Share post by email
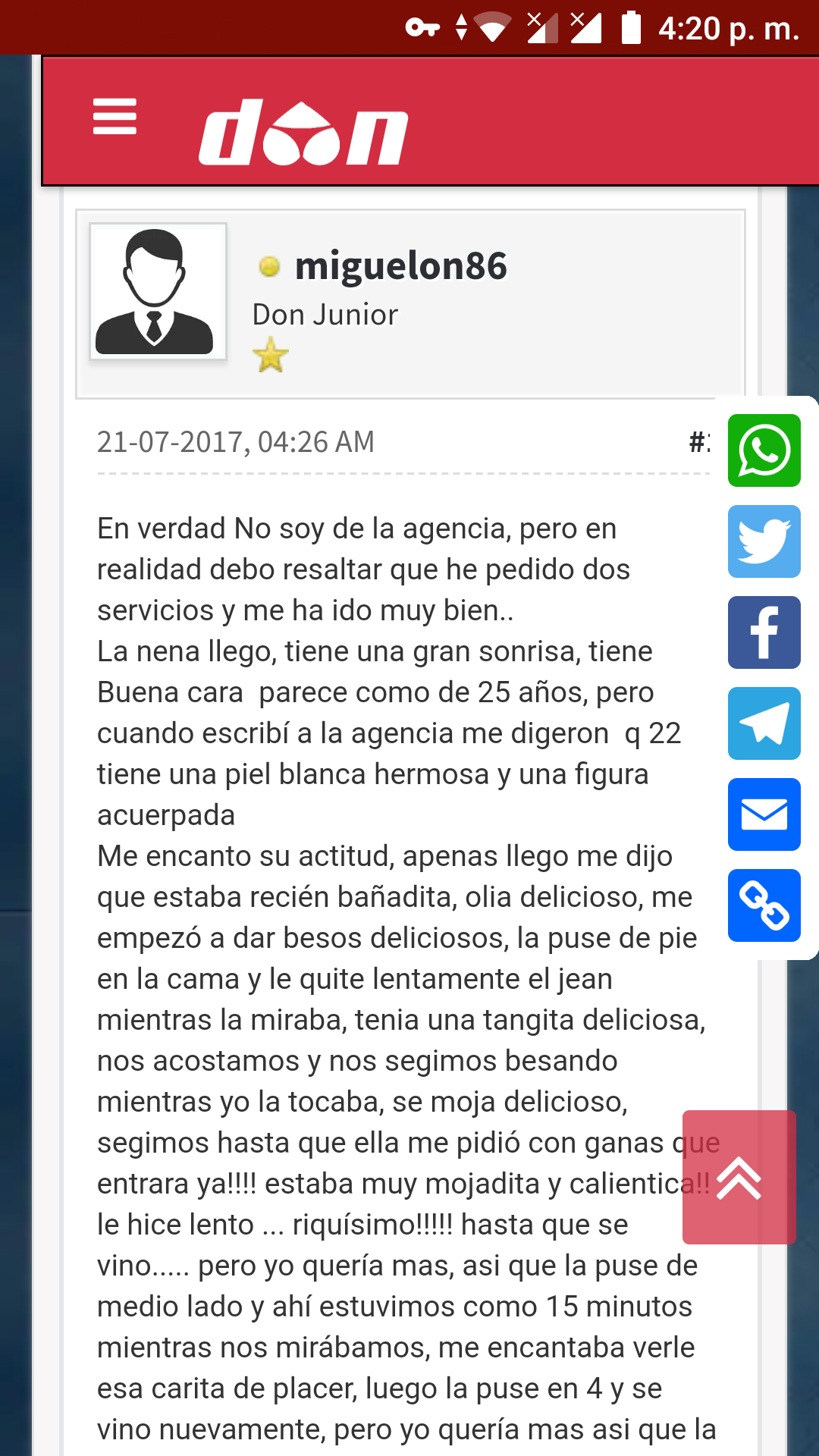 coord(764,814)
